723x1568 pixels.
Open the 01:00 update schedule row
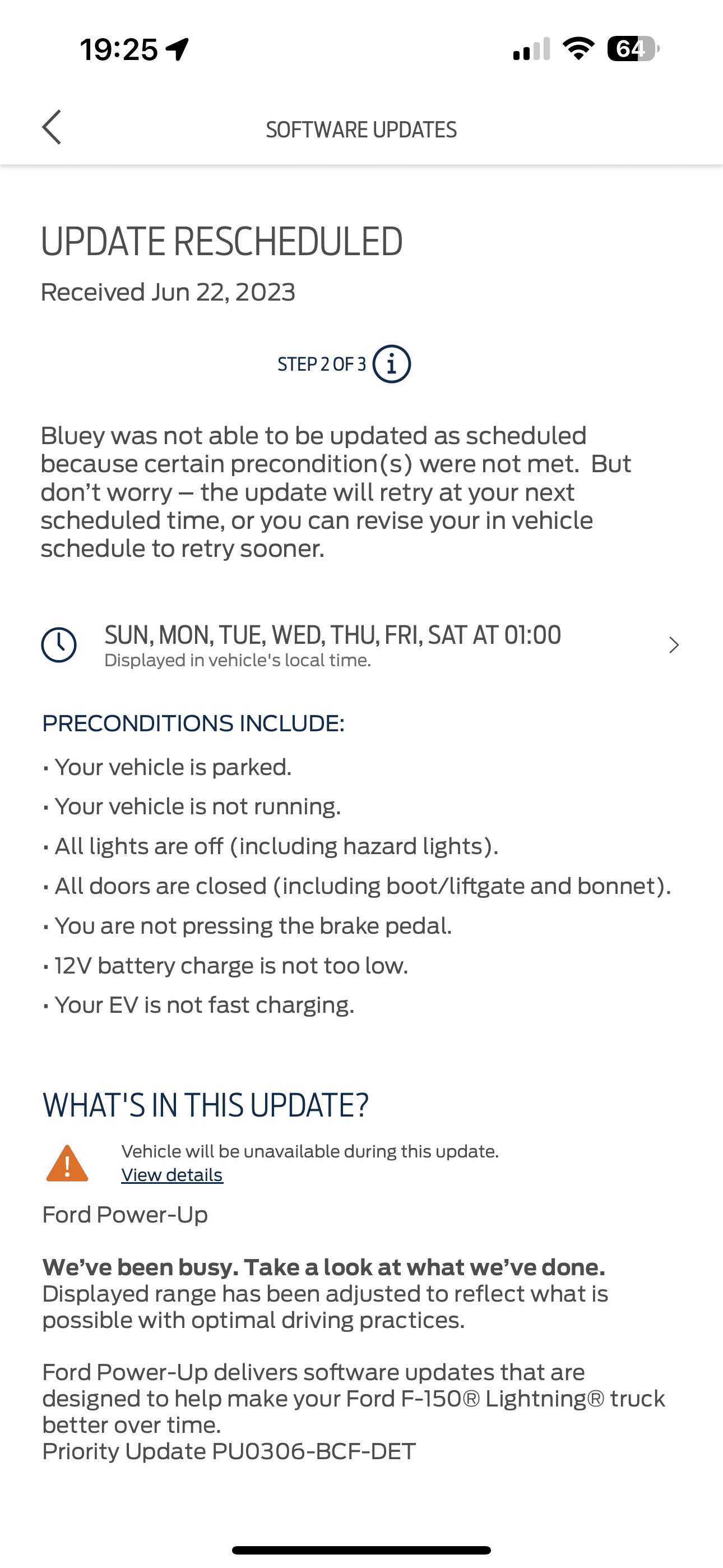(x=361, y=645)
